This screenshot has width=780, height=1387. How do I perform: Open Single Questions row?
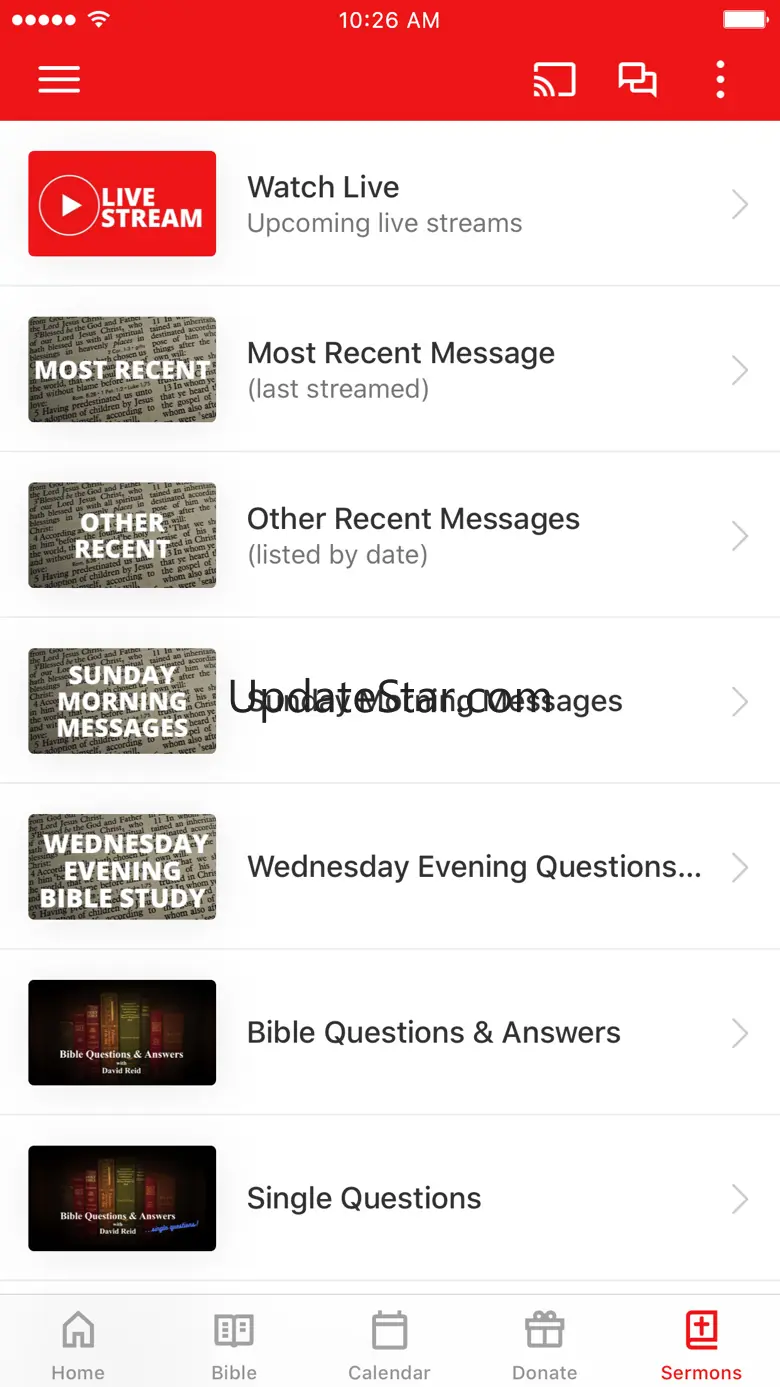(x=390, y=1198)
